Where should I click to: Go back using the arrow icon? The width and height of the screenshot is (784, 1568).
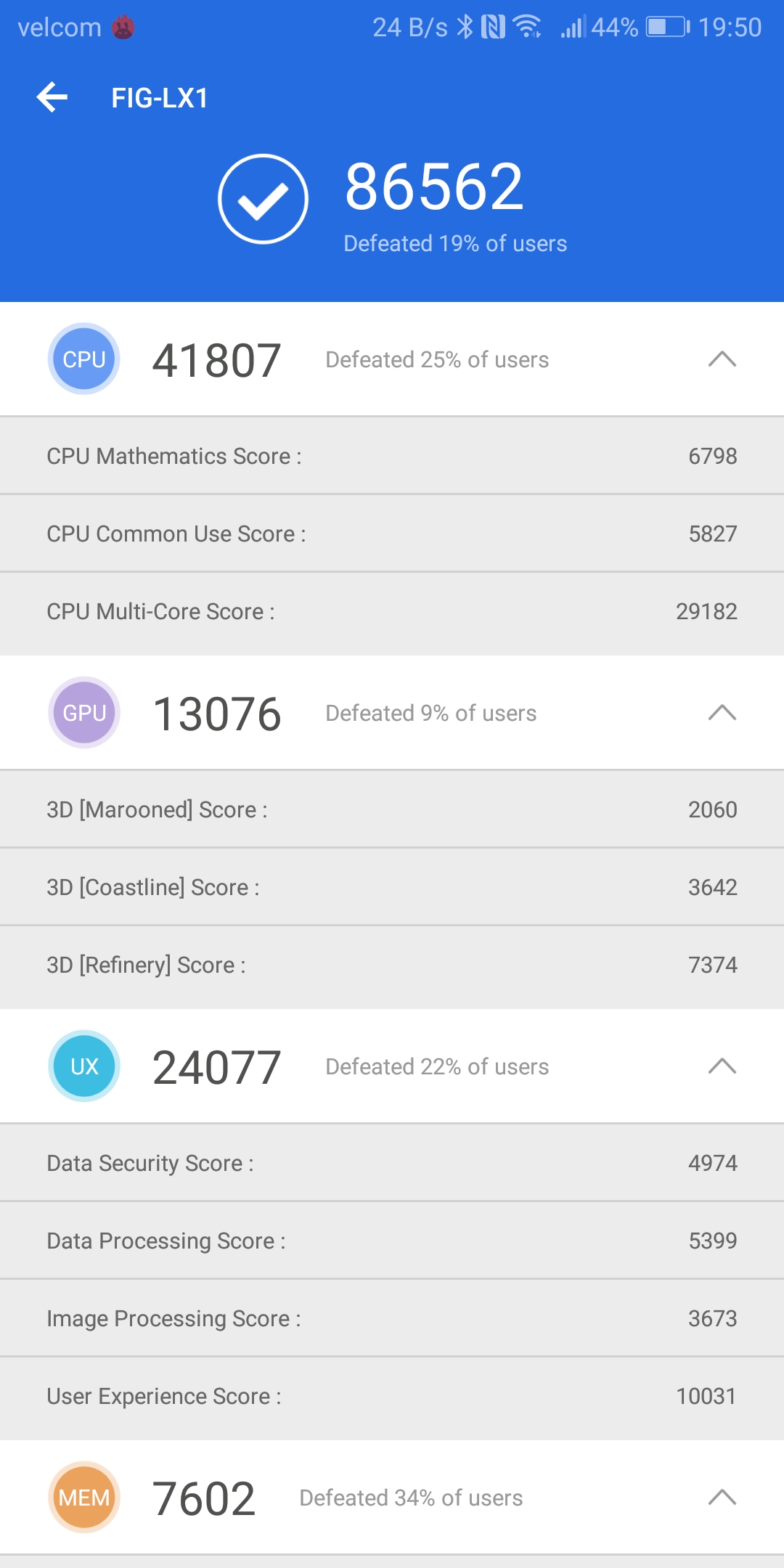(x=52, y=97)
